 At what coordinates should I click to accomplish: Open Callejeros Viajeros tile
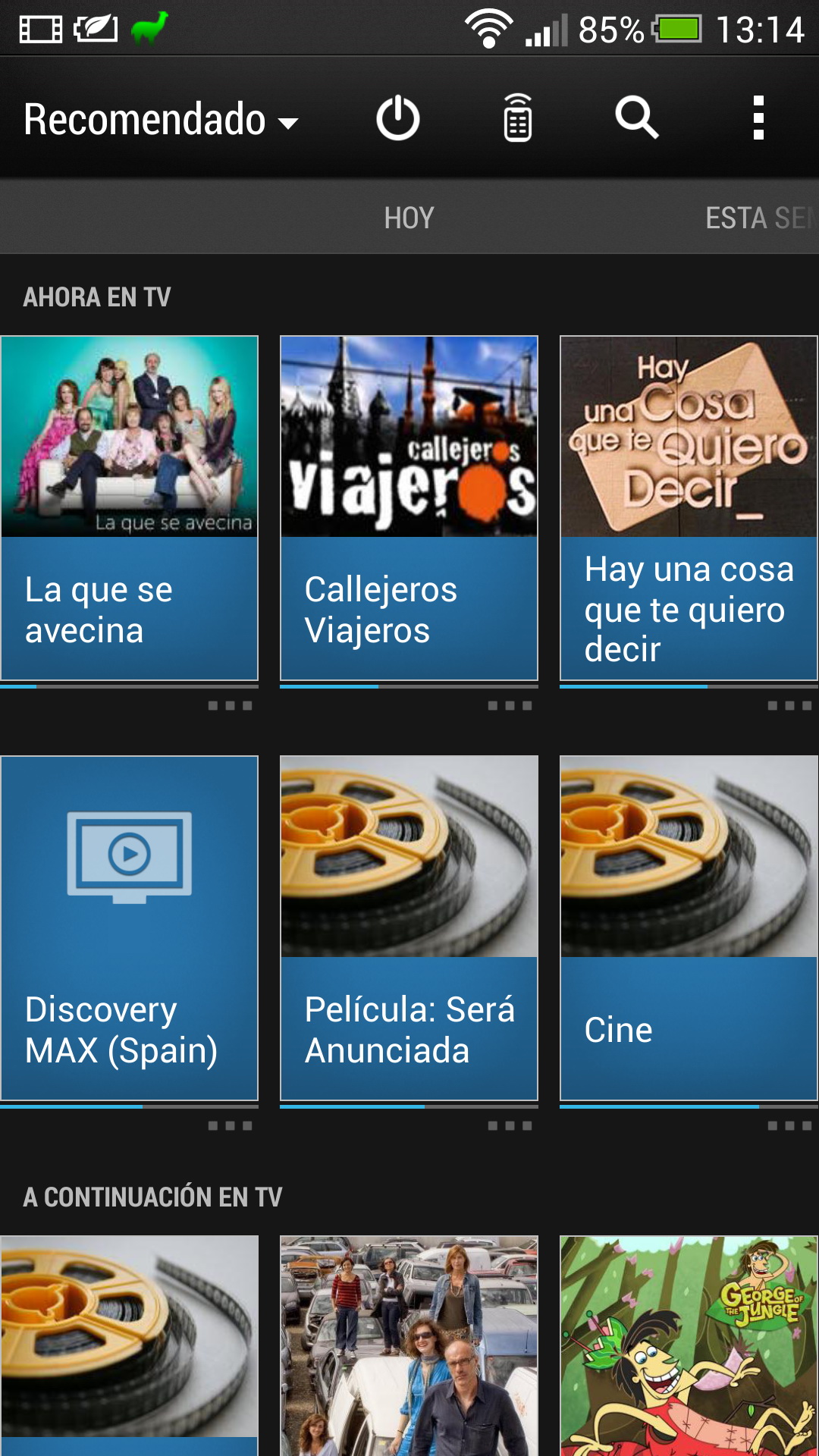pyautogui.click(x=409, y=508)
